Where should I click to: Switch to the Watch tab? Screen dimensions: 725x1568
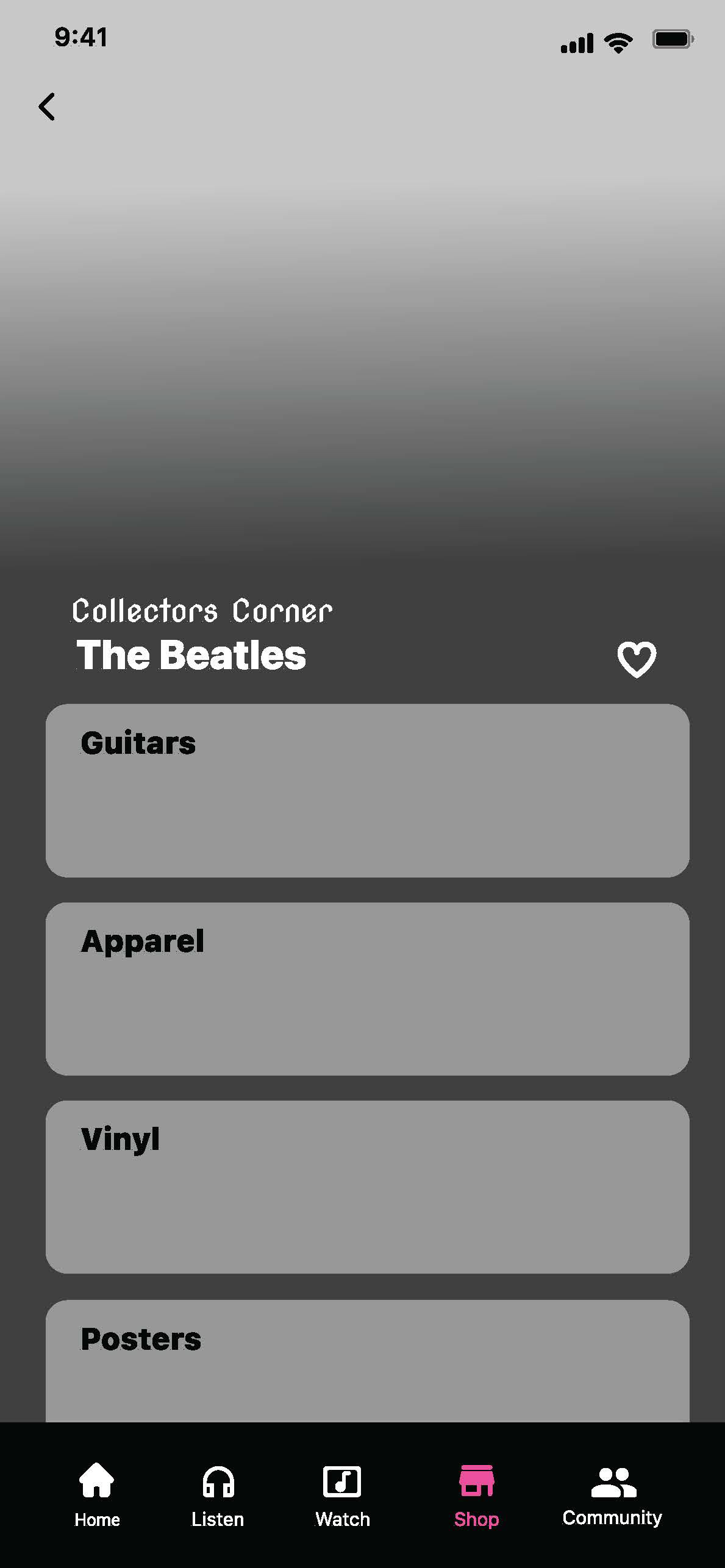pos(342,1495)
